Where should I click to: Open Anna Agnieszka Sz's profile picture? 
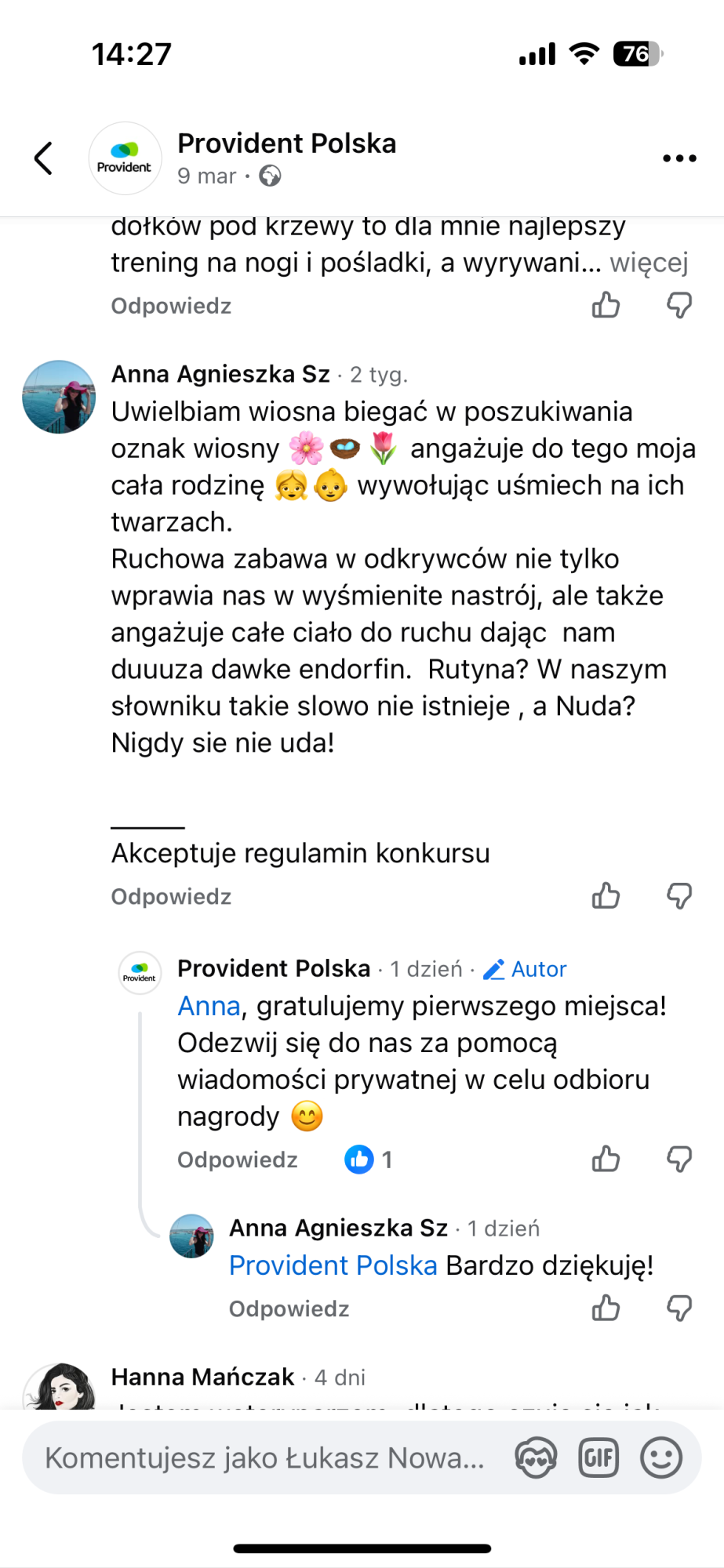tap(59, 397)
